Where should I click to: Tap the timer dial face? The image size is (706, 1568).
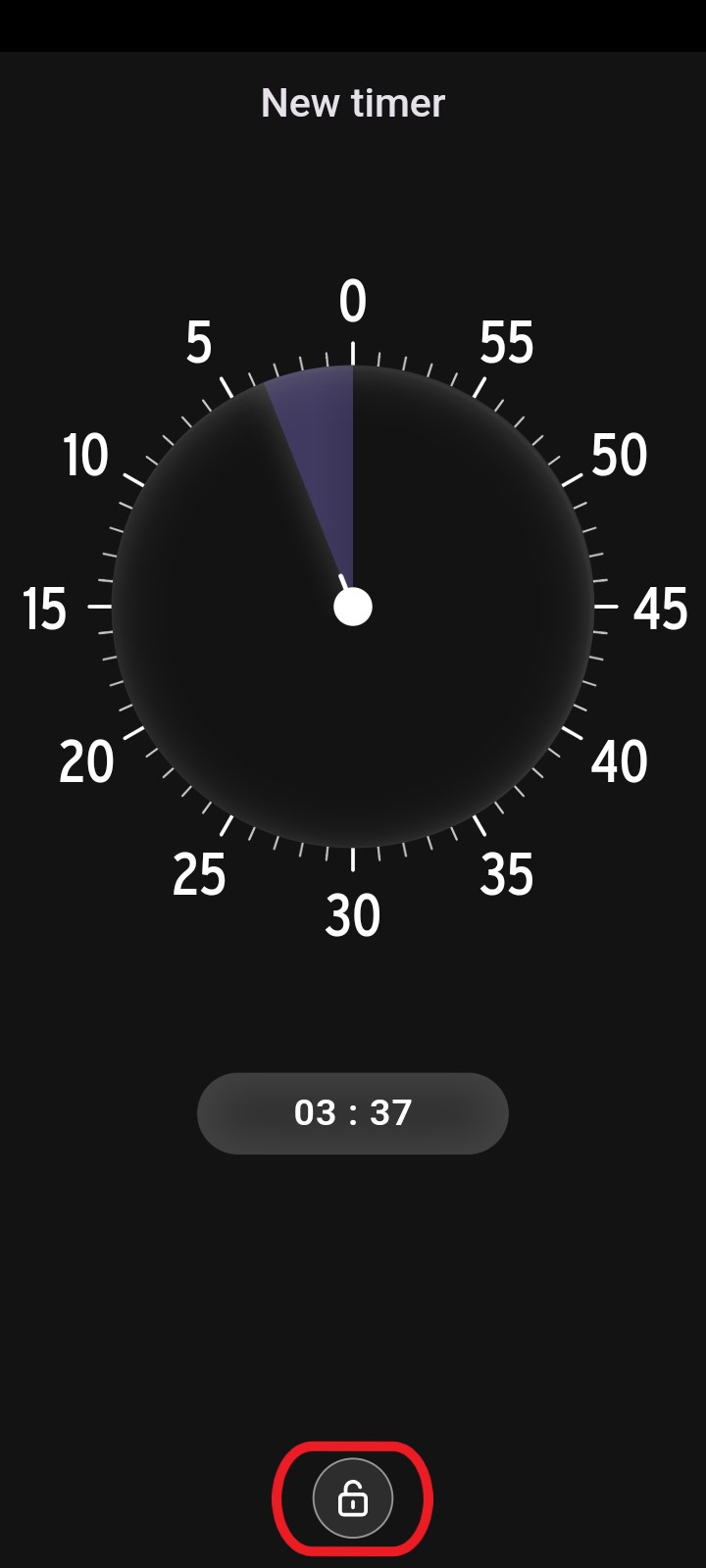[353, 607]
